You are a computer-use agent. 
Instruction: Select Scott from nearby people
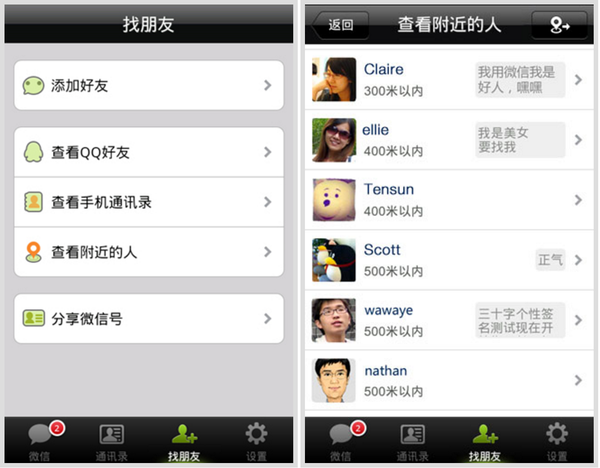click(450, 260)
